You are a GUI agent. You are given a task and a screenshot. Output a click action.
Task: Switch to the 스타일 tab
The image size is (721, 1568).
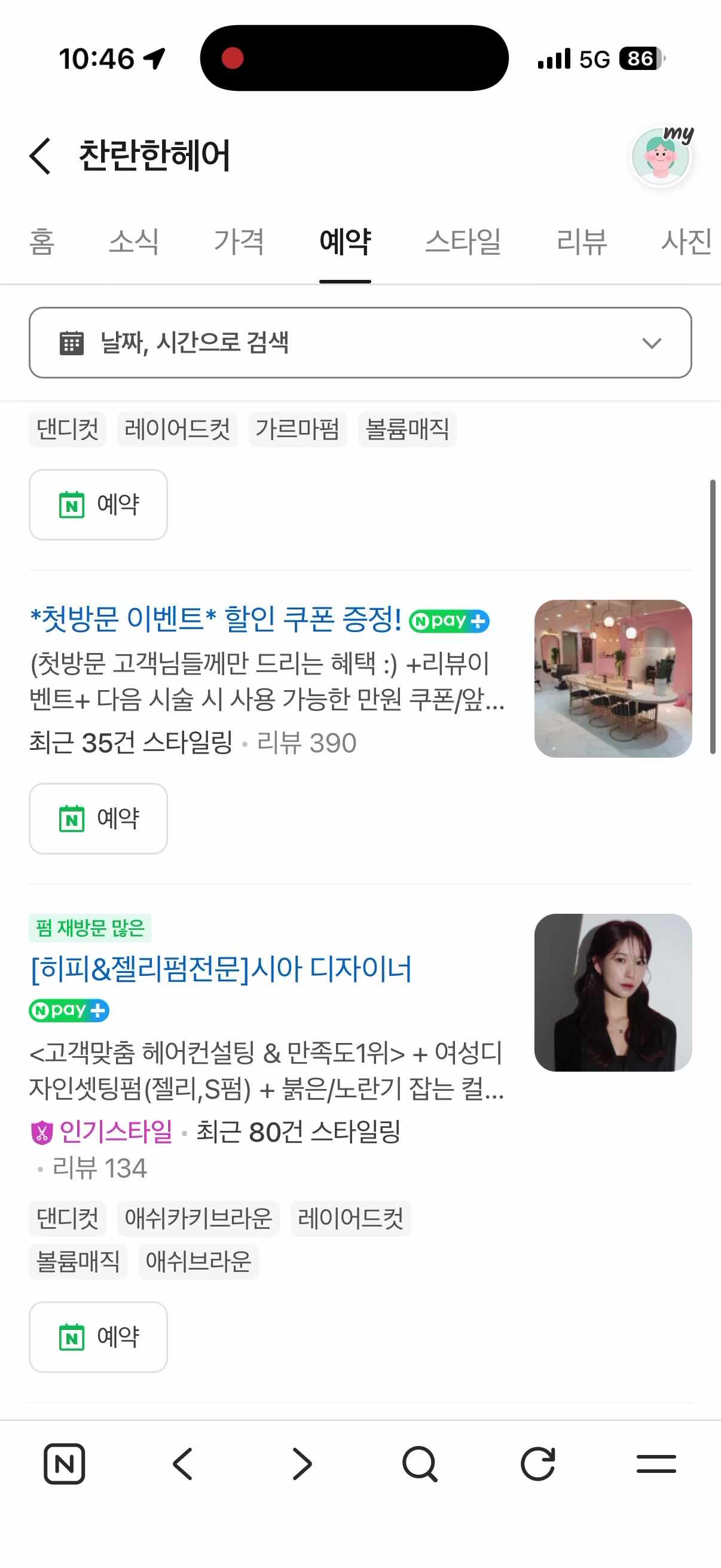[x=463, y=242]
